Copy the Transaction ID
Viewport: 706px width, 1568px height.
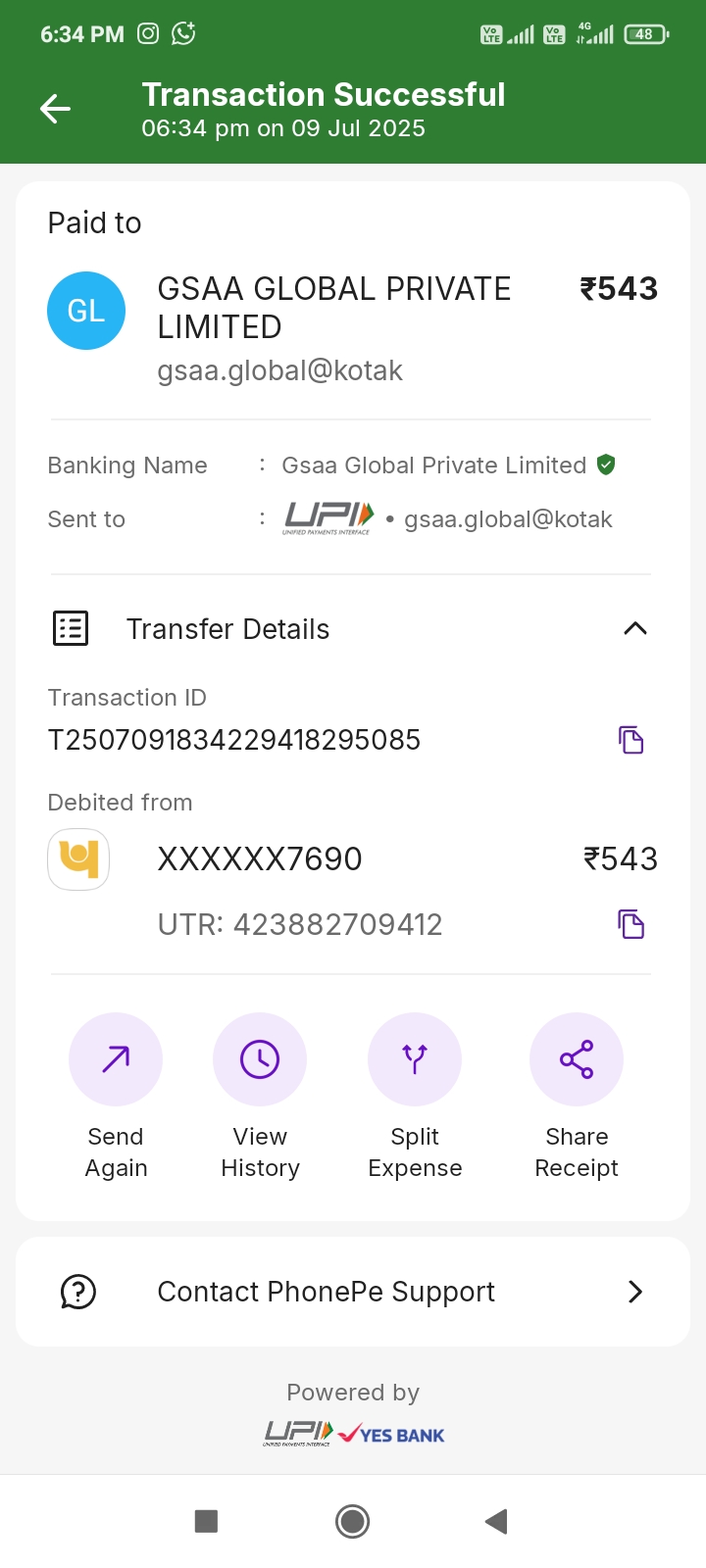(x=630, y=740)
